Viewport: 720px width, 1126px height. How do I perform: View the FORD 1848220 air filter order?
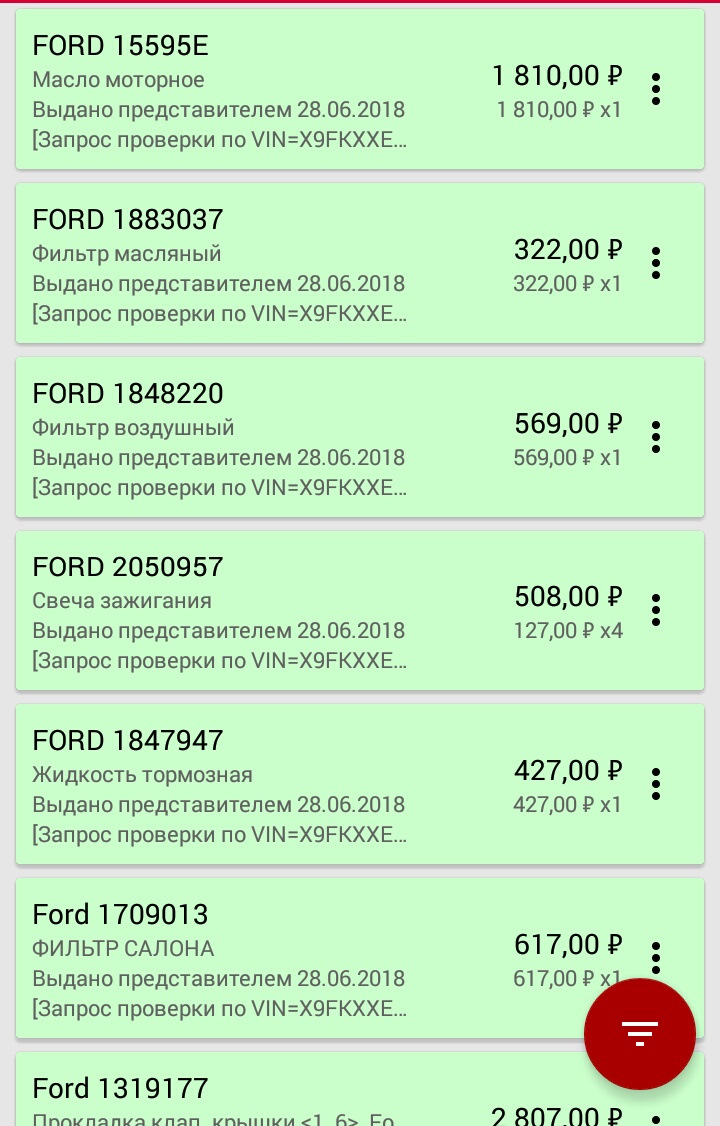(x=250, y=438)
